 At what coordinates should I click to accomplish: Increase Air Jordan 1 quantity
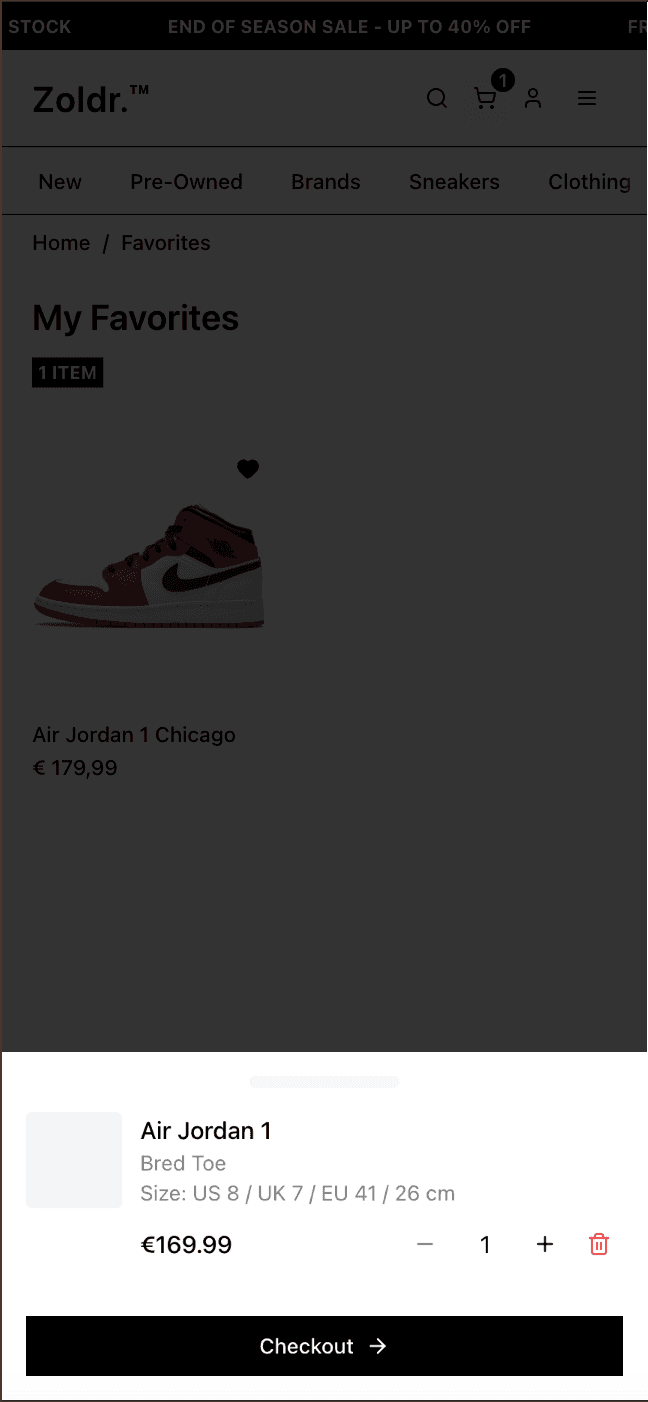(x=545, y=1245)
